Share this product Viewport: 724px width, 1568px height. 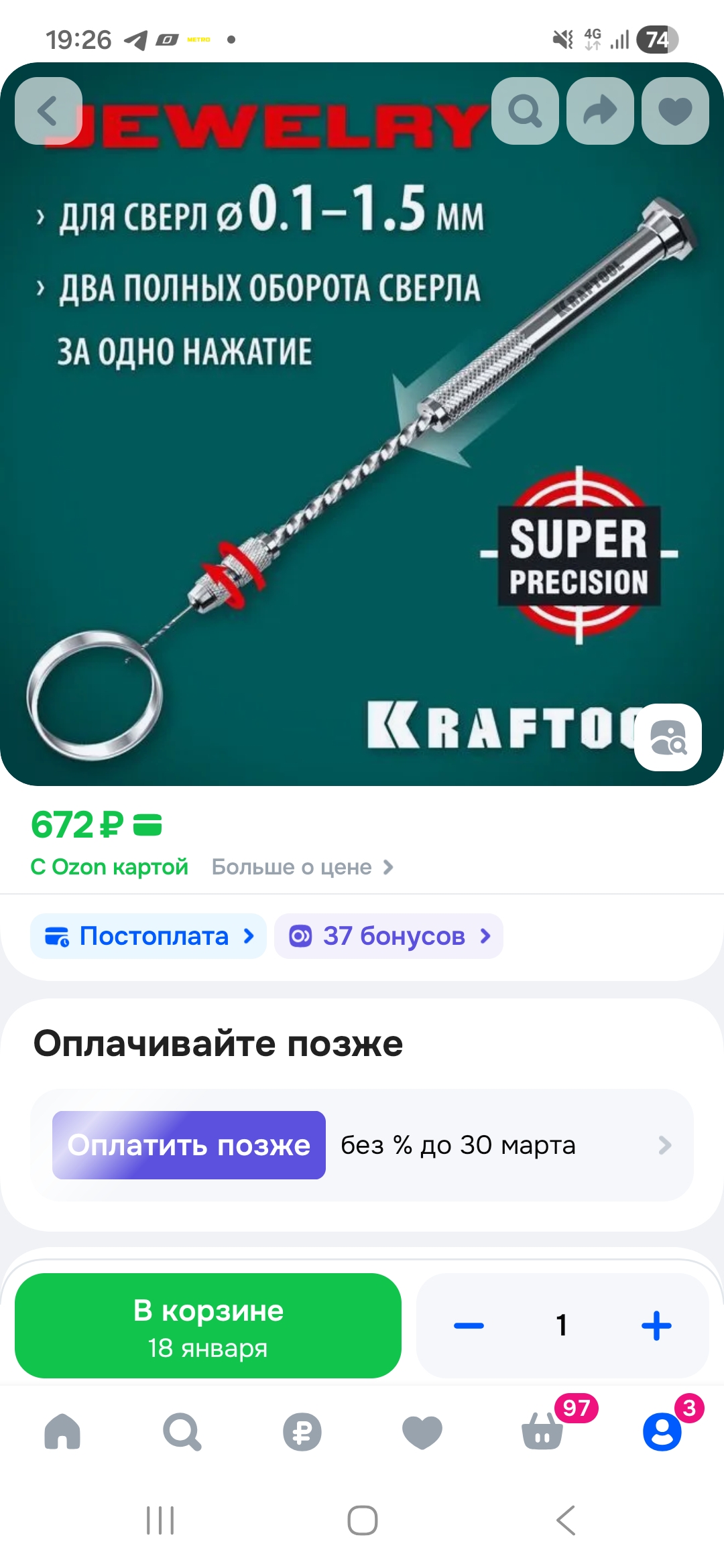click(x=600, y=111)
